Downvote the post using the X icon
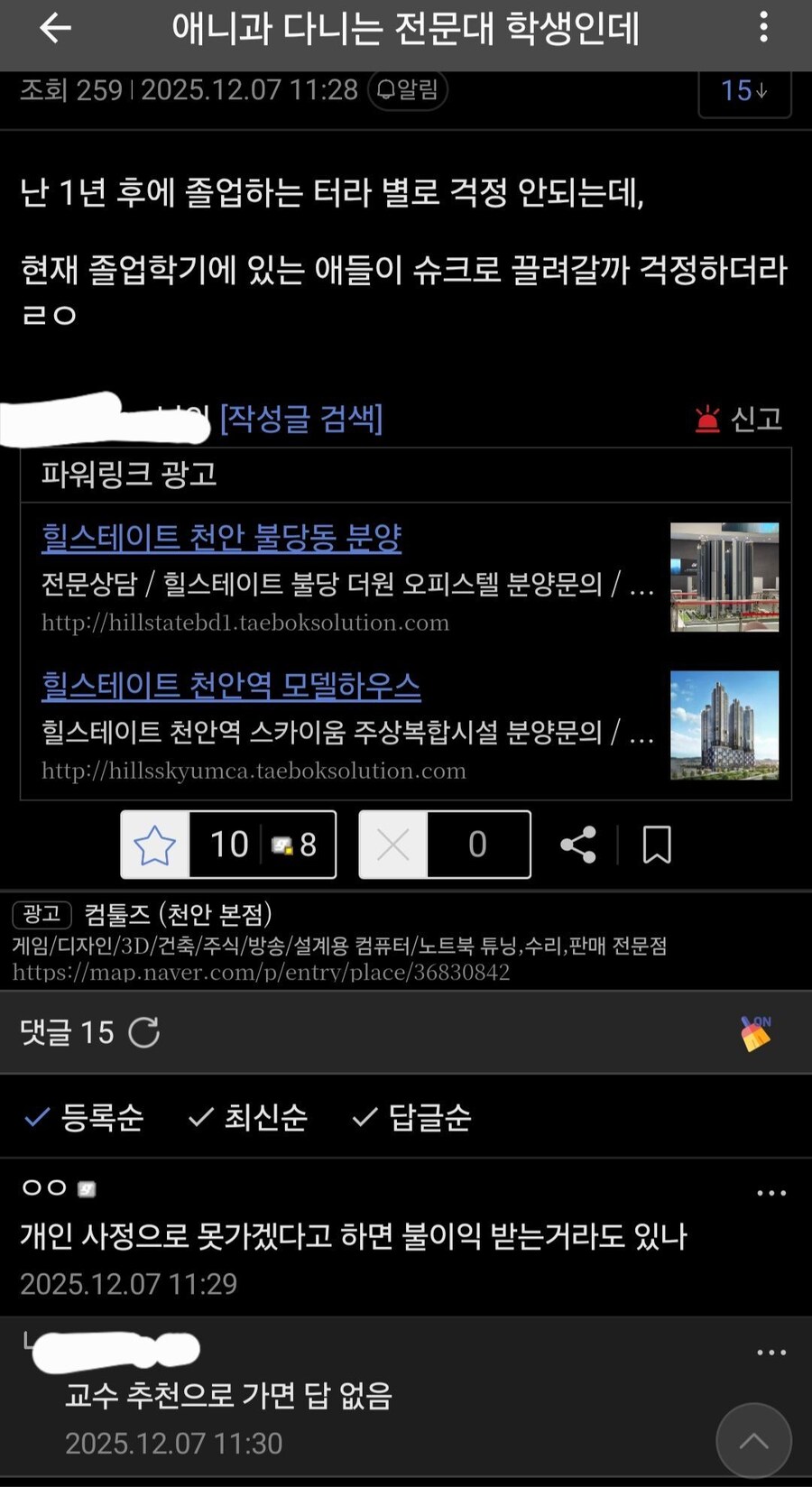The width and height of the screenshot is (812, 1487). pyautogui.click(x=392, y=845)
